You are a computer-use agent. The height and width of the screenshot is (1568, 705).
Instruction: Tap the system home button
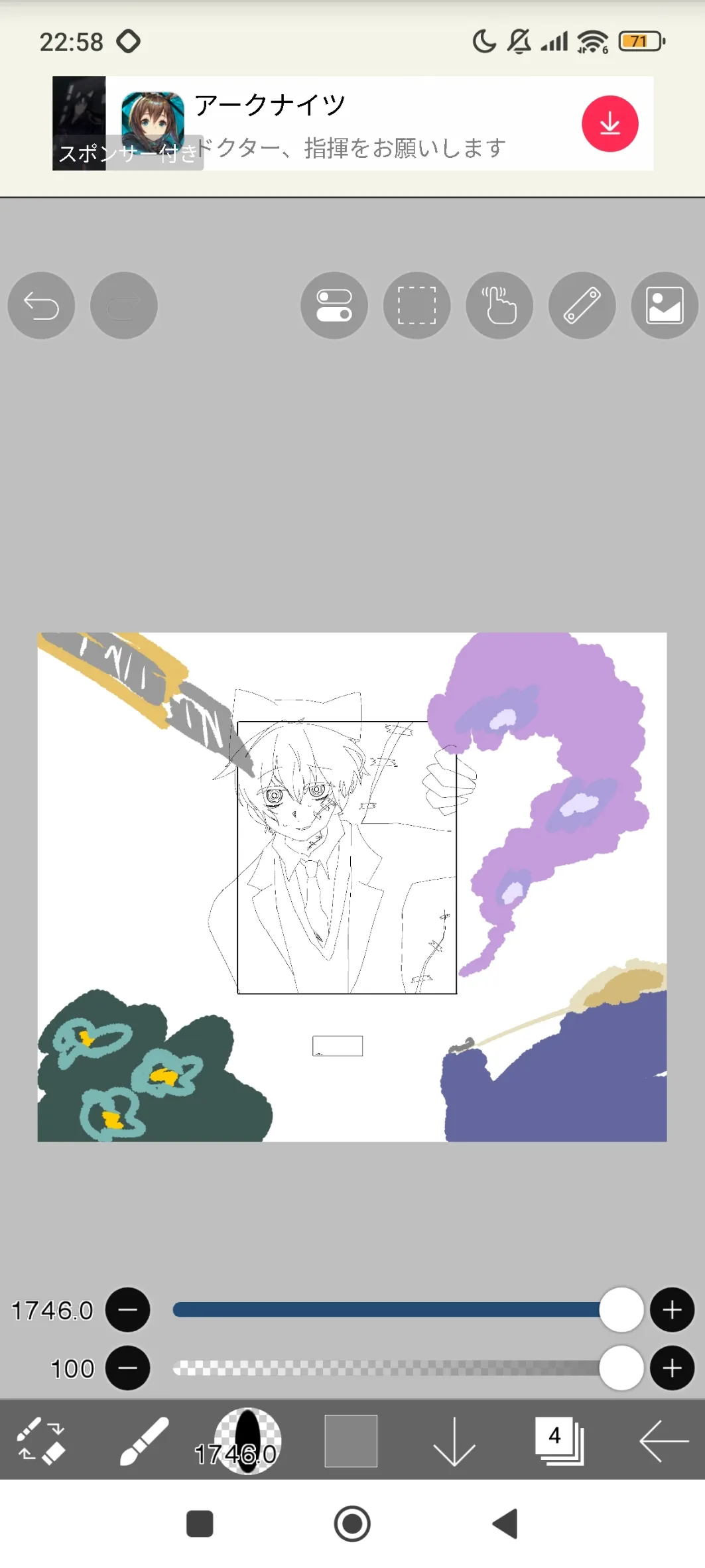tap(352, 1524)
